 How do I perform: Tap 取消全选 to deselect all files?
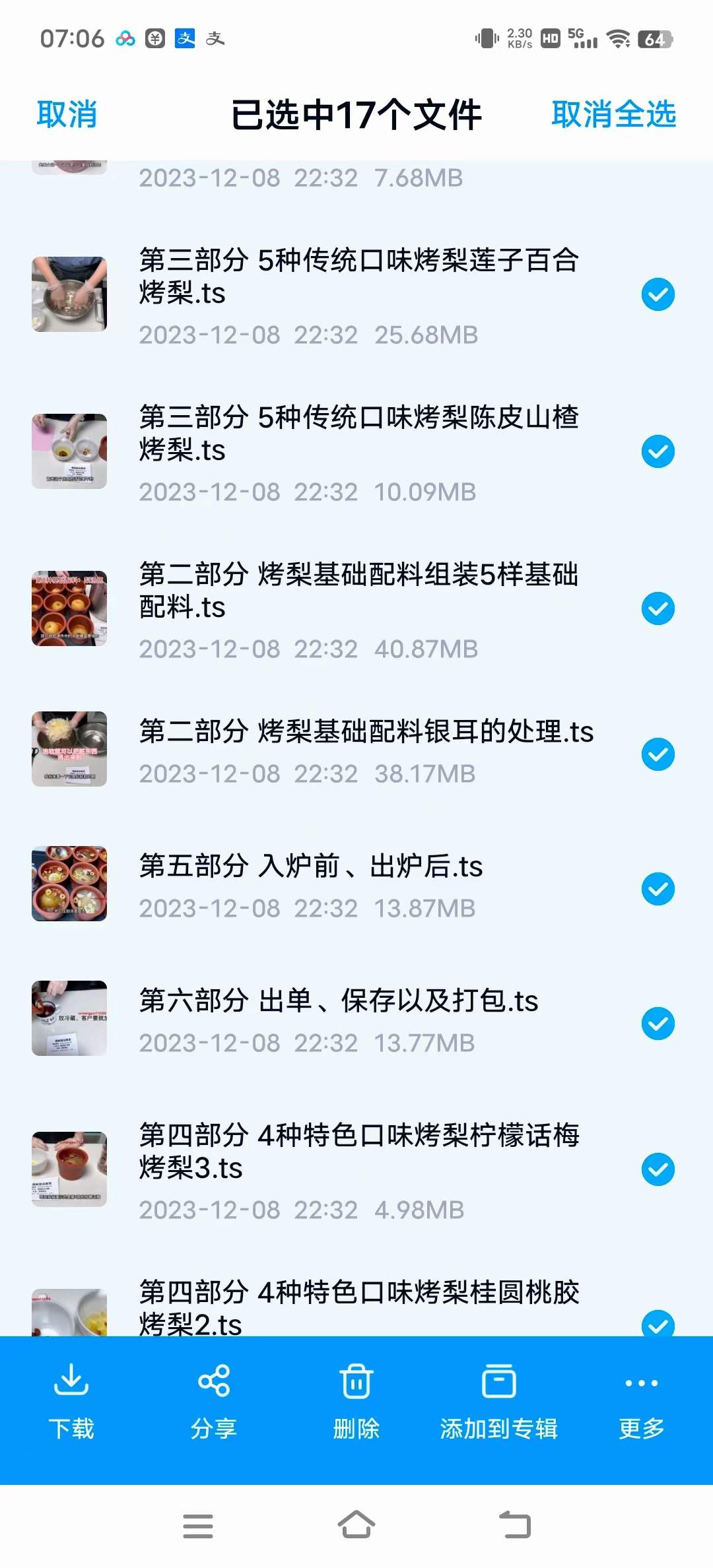tap(613, 114)
